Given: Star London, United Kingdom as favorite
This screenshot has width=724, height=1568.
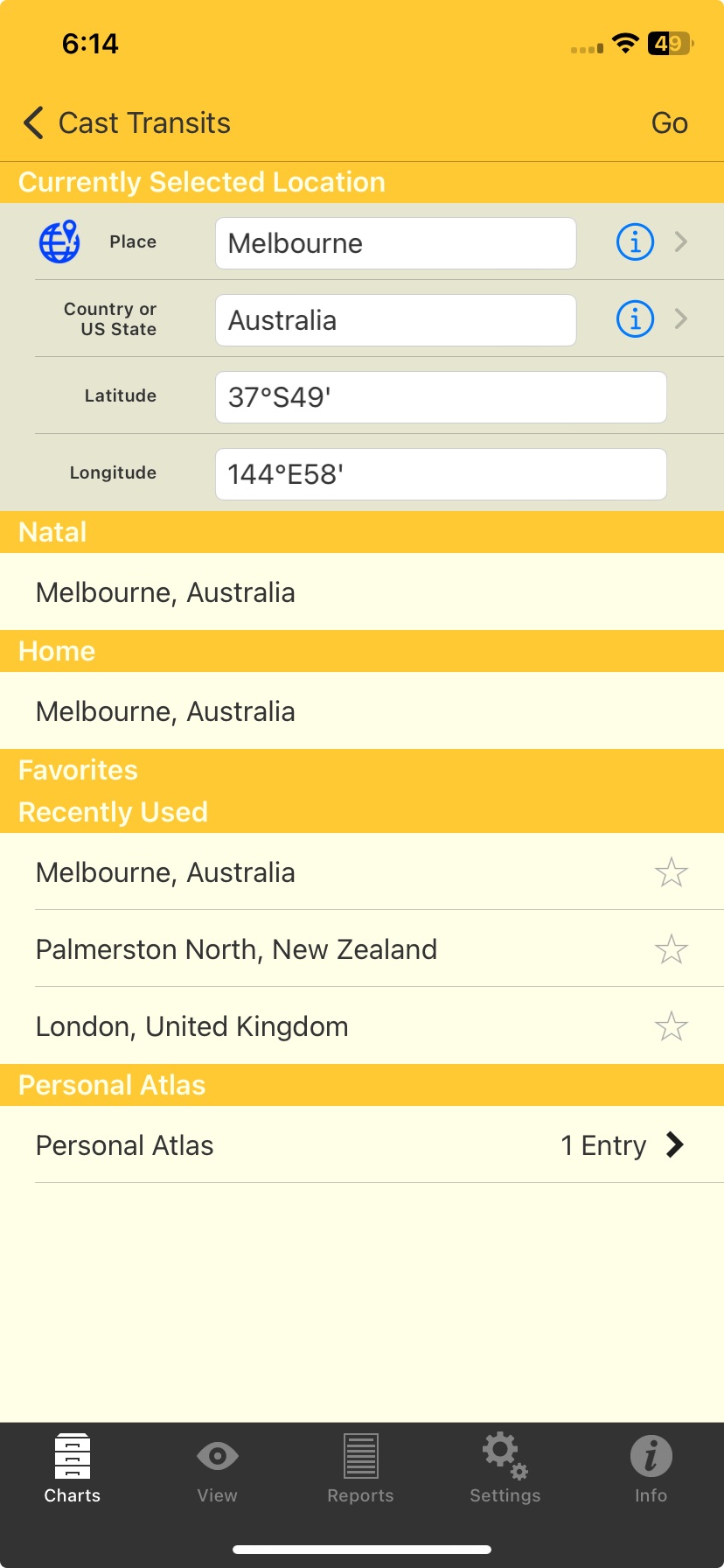Looking at the screenshot, I should pyautogui.click(x=671, y=1026).
